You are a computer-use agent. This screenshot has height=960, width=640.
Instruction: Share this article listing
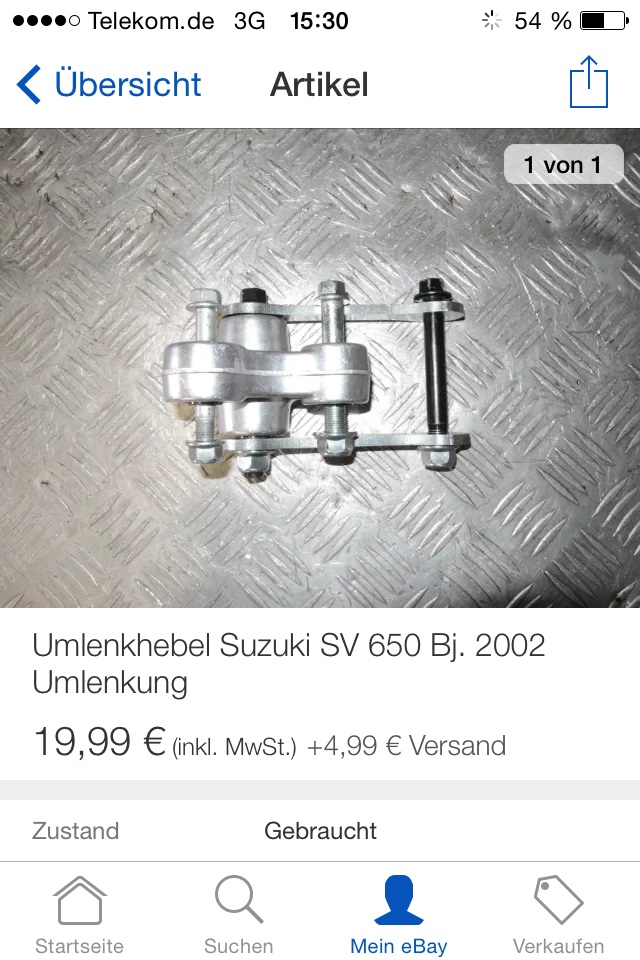pyautogui.click(x=588, y=82)
